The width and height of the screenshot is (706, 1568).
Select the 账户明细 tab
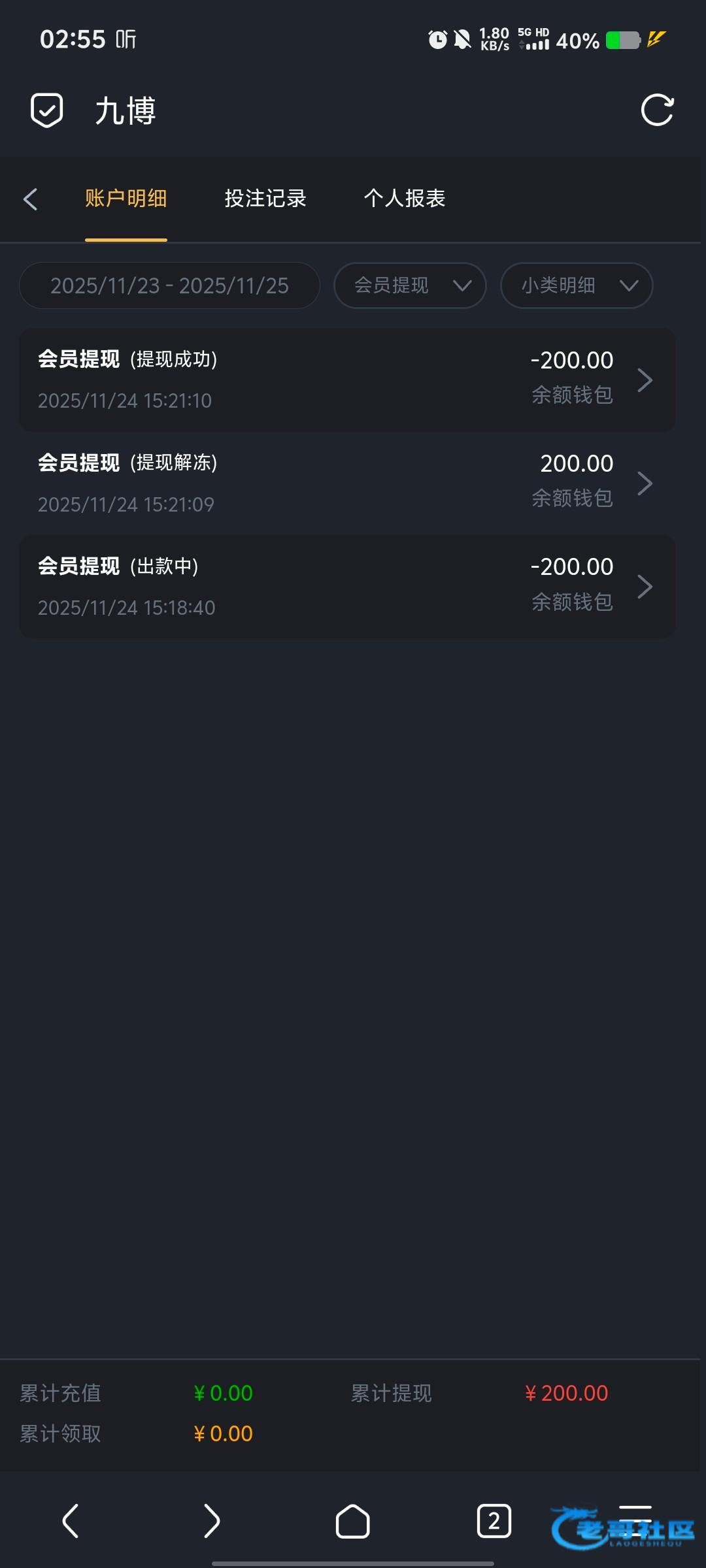[x=126, y=199]
